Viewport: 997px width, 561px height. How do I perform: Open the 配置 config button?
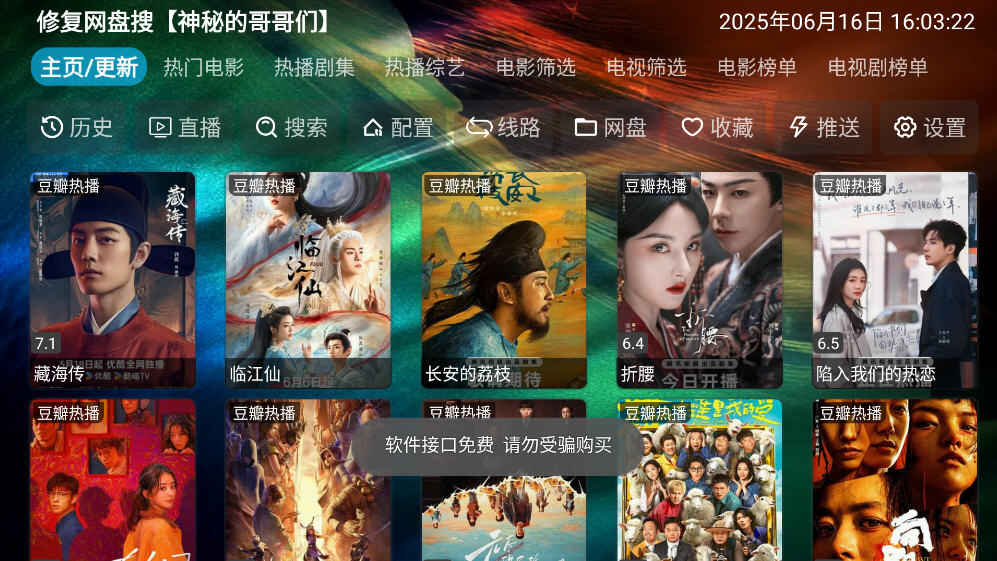[x=397, y=127]
